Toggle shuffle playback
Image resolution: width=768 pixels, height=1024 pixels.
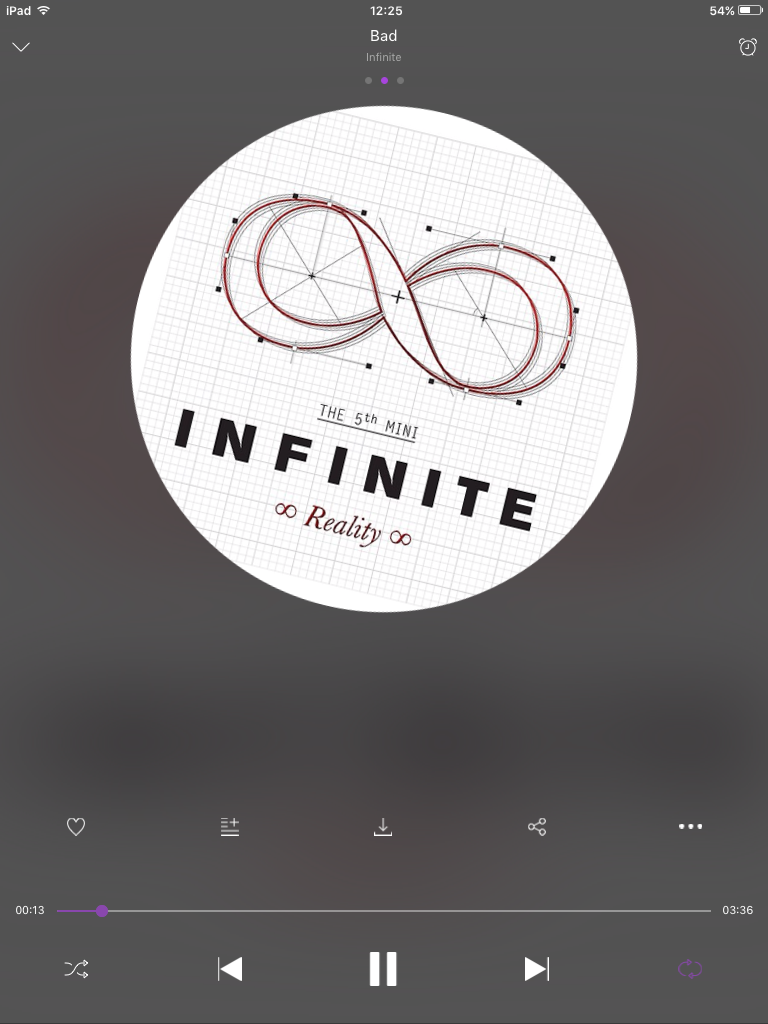click(76, 968)
